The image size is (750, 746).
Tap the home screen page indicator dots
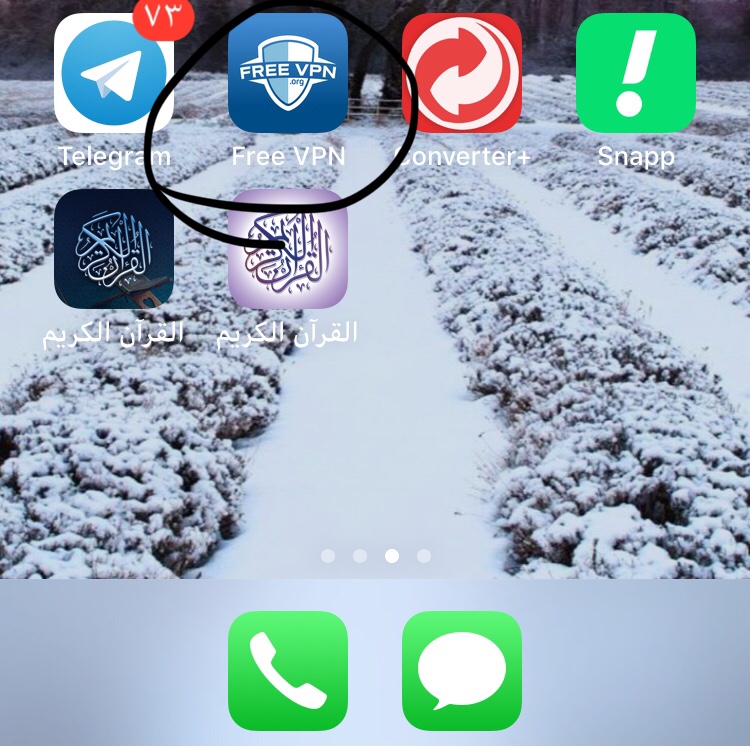[x=376, y=556]
